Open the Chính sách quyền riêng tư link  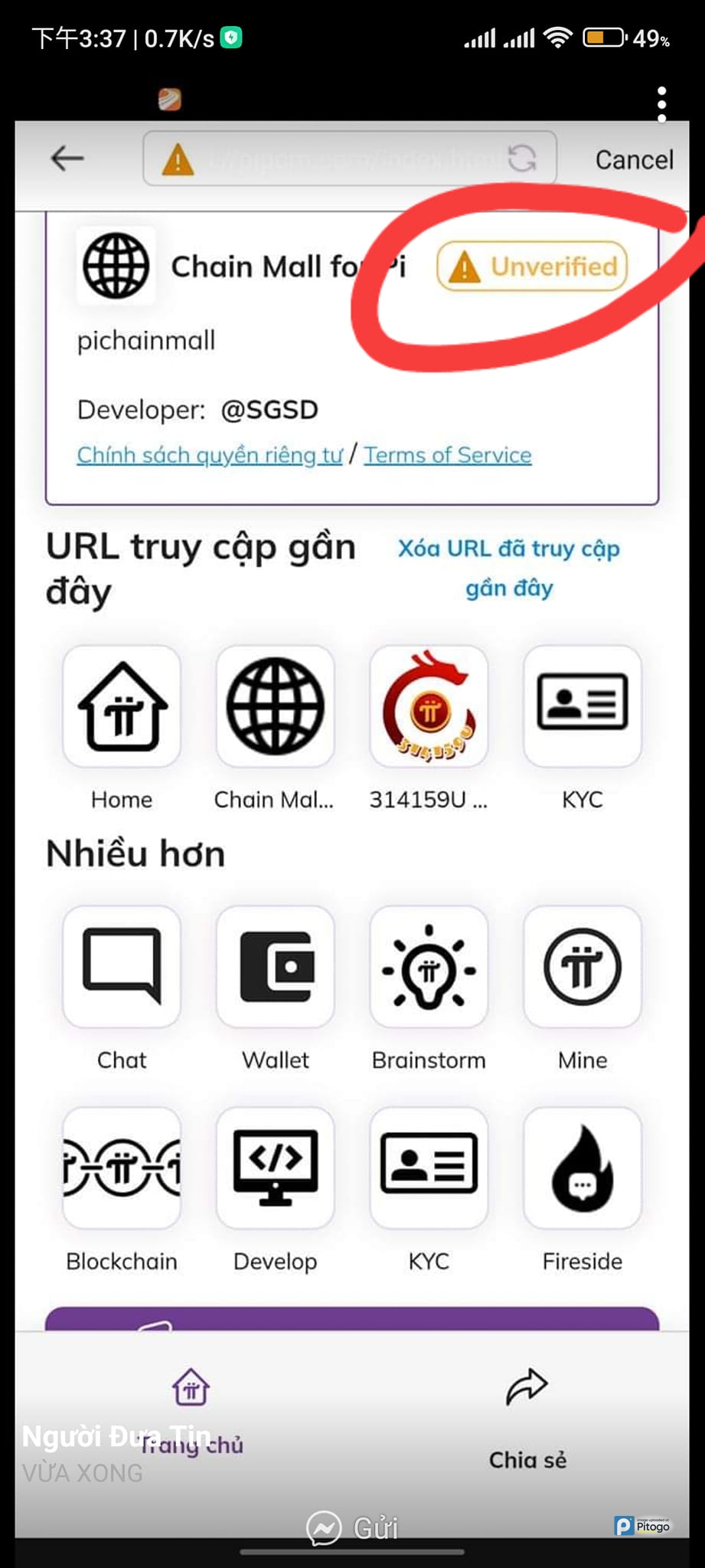click(x=210, y=455)
